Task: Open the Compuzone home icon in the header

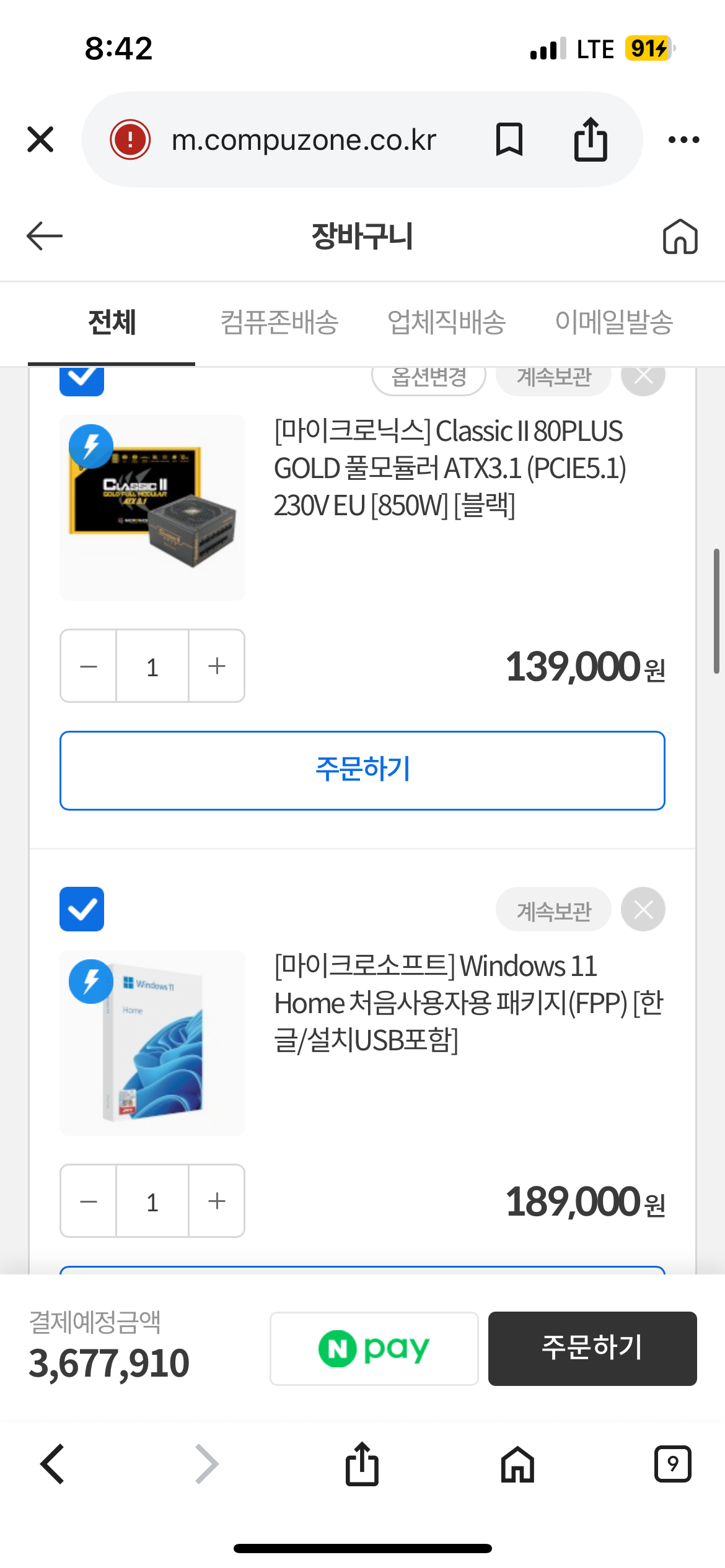Action: pos(680,237)
